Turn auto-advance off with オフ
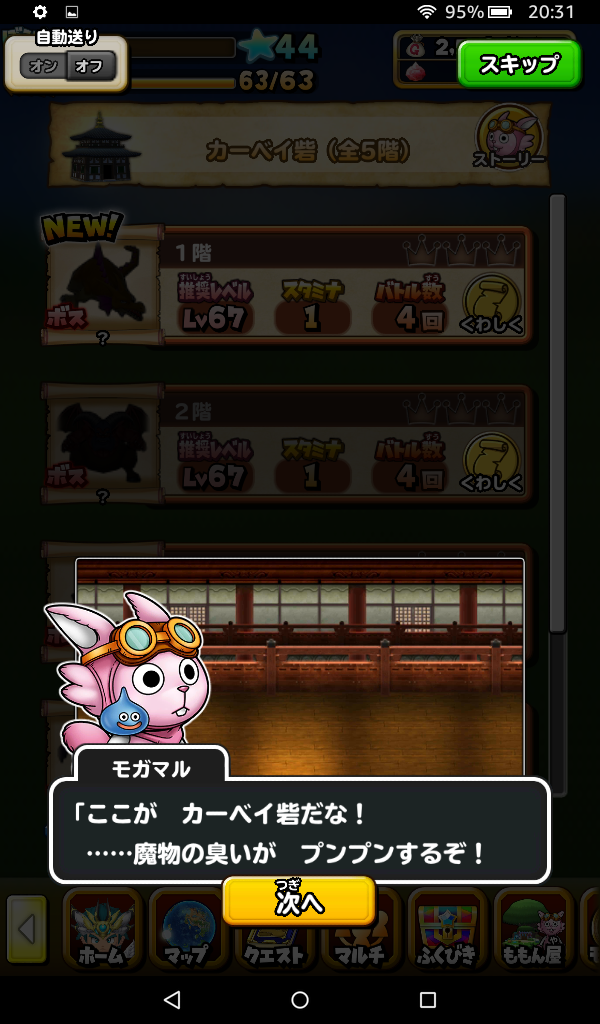This screenshot has width=600, height=1024. point(90,67)
